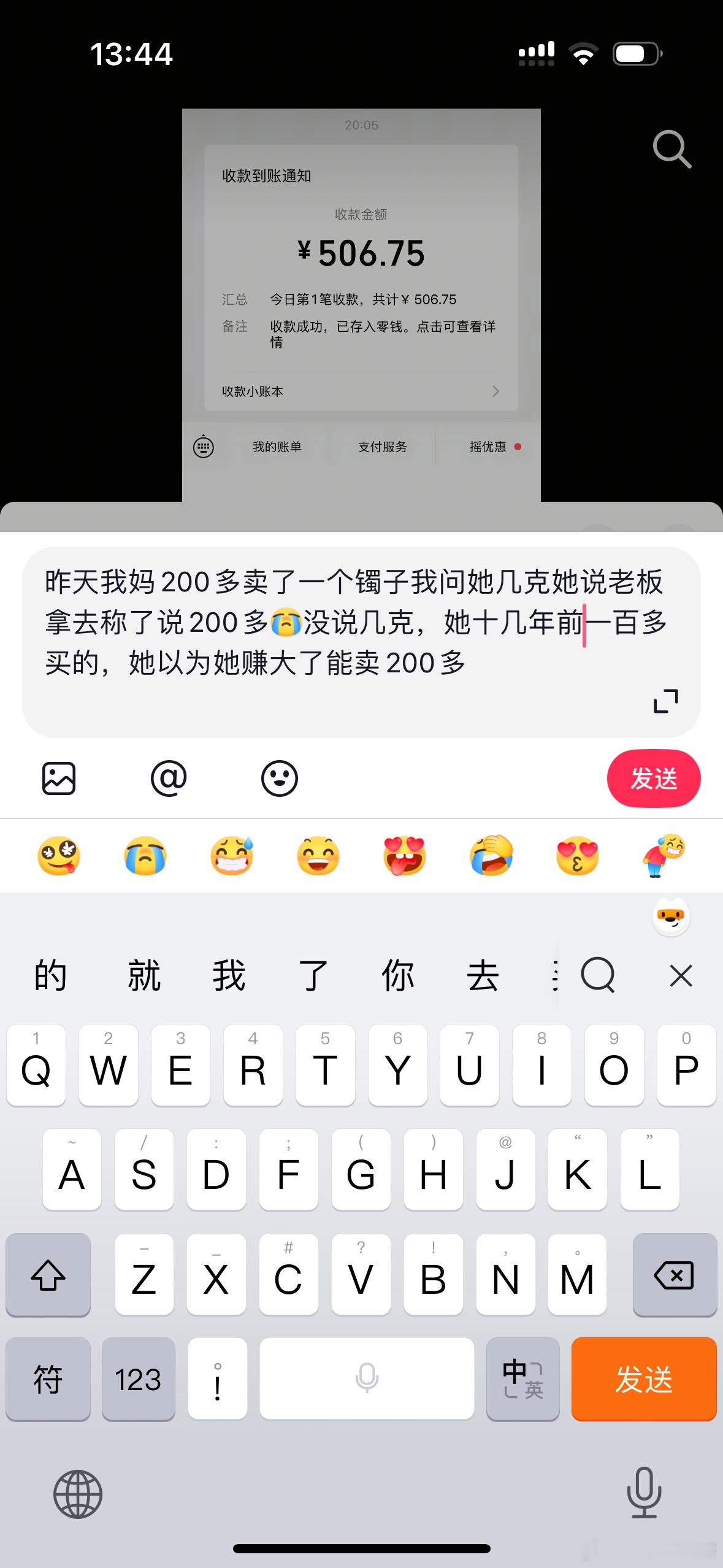Tap the dog mascot icon above keyboard

(672, 918)
